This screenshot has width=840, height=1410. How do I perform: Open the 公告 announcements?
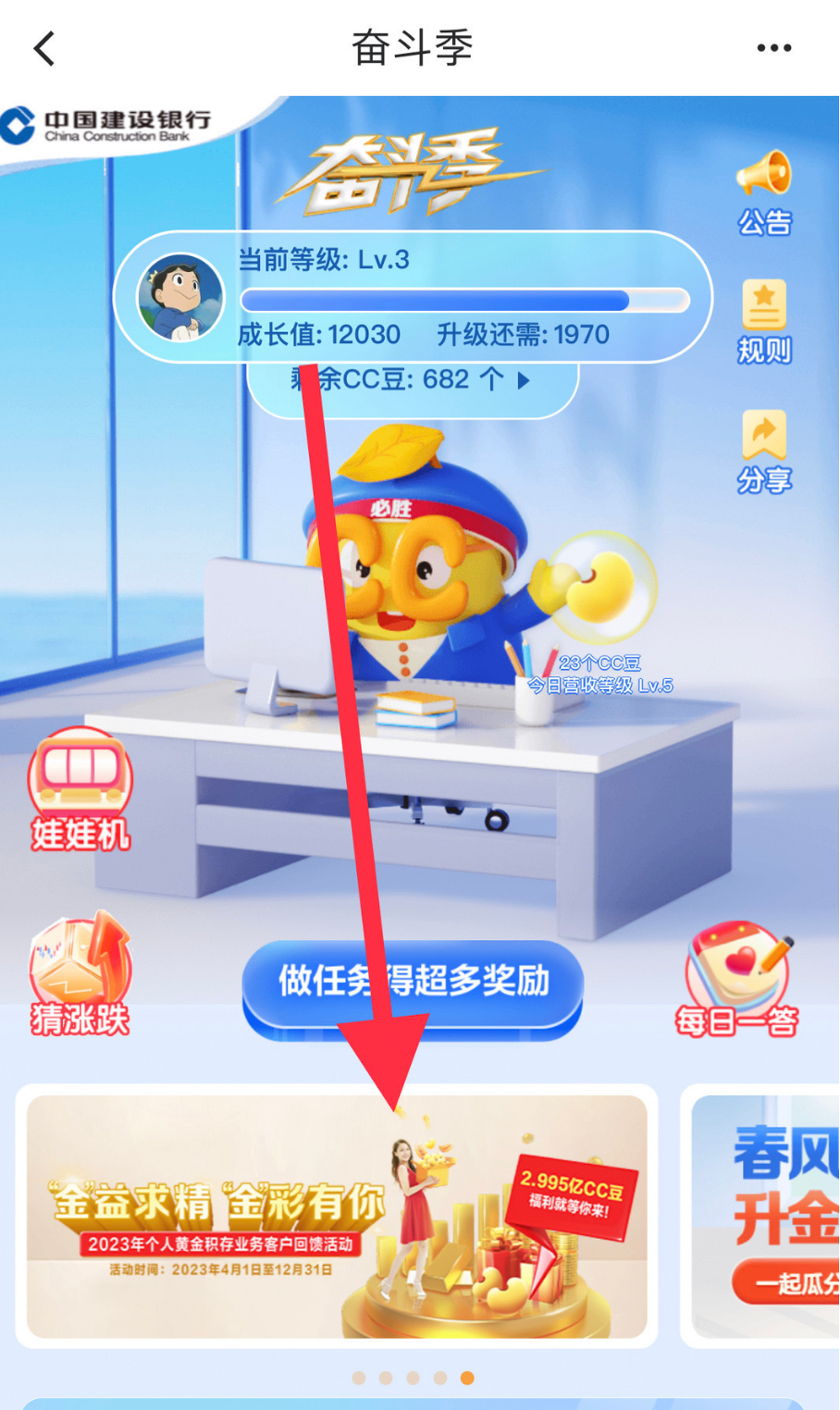pyautogui.click(x=764, y=192)
